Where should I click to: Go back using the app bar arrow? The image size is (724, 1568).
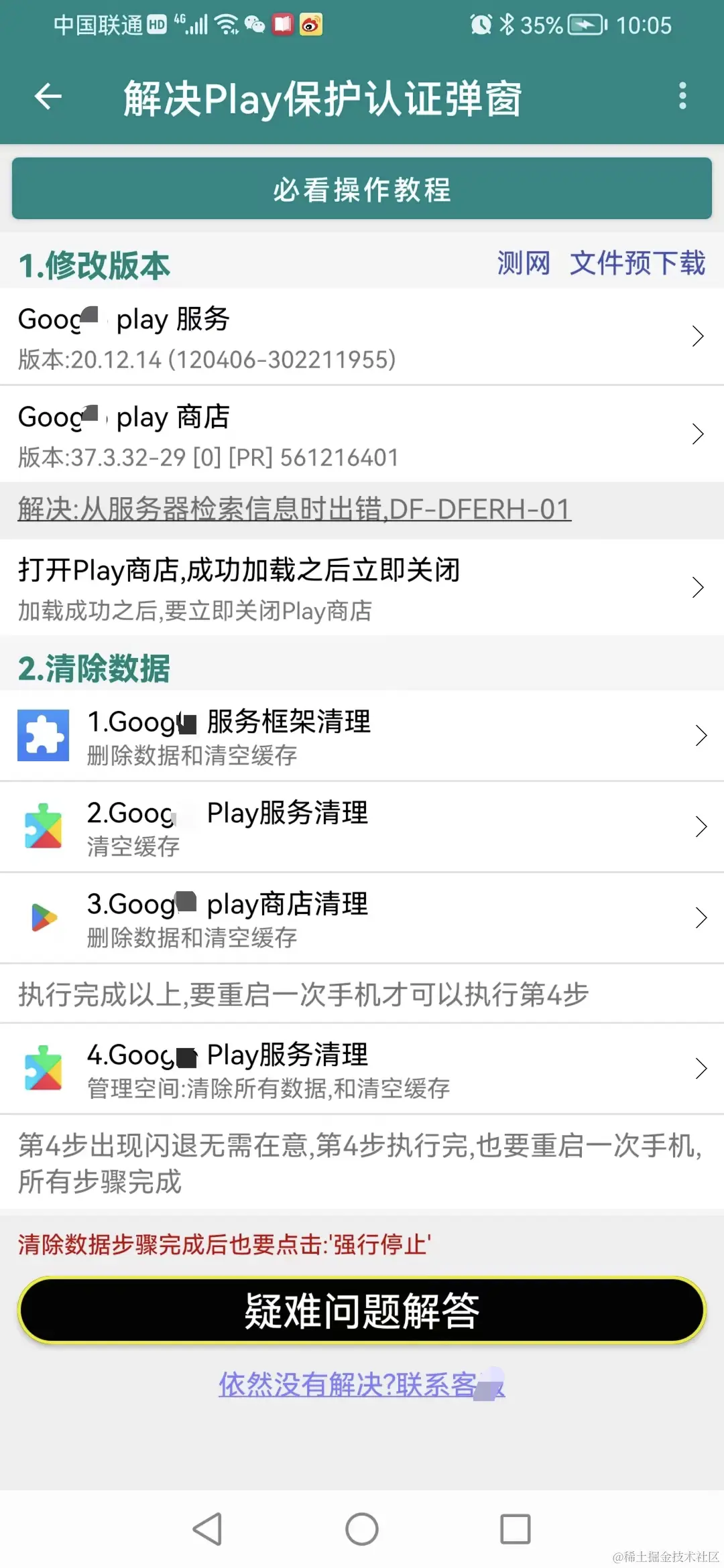coord(48,97)
